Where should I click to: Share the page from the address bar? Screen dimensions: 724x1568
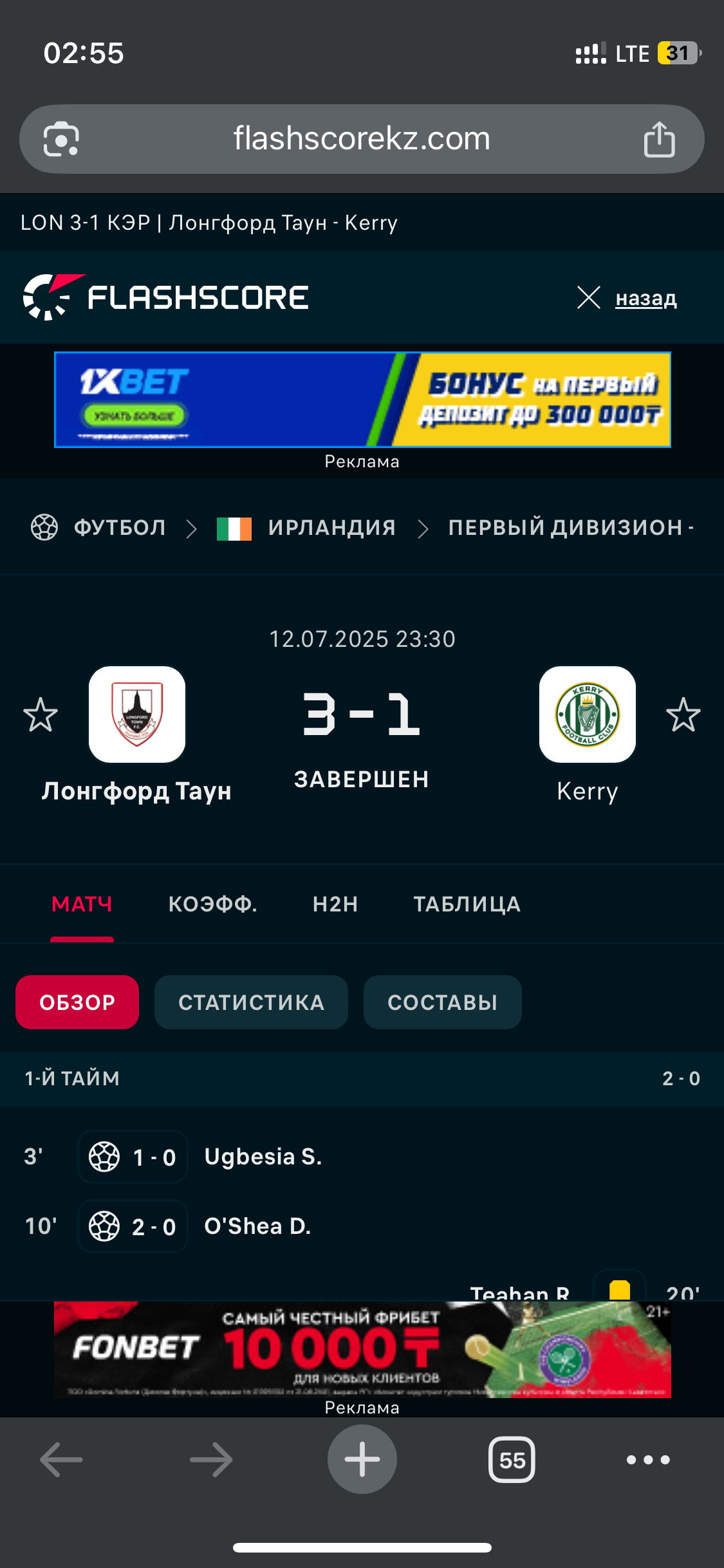pos(659,139)
